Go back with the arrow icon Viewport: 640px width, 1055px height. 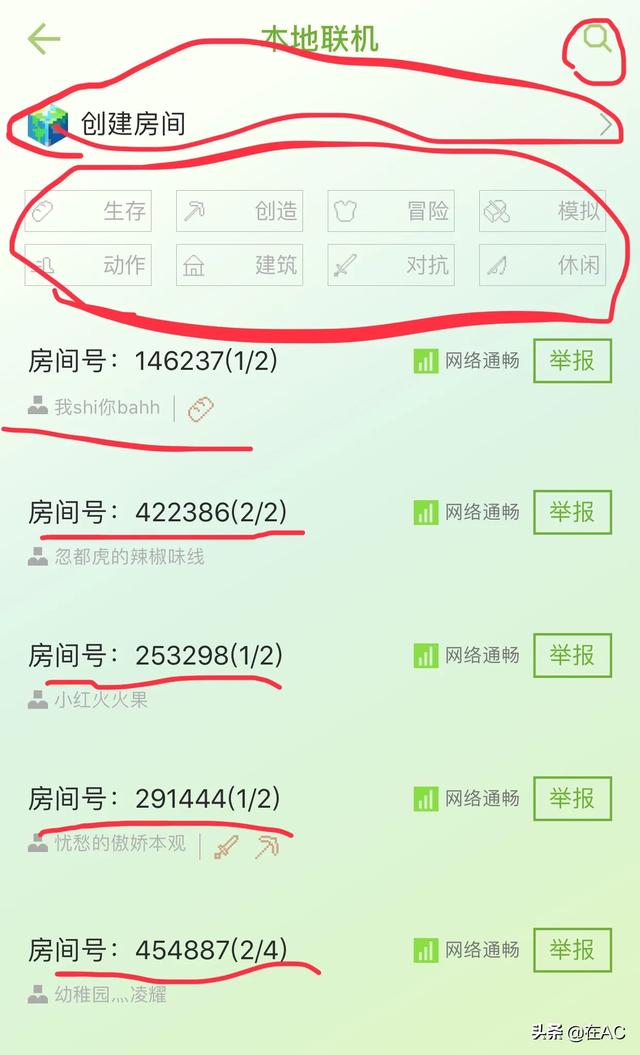click(x=44, y=39)
